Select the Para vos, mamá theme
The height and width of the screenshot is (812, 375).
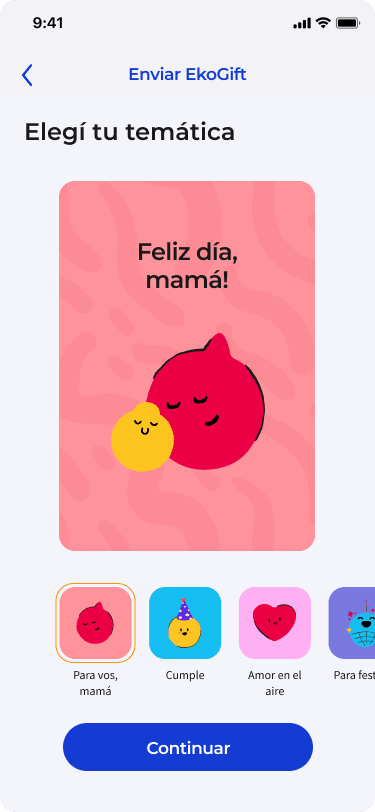[95, 622]
